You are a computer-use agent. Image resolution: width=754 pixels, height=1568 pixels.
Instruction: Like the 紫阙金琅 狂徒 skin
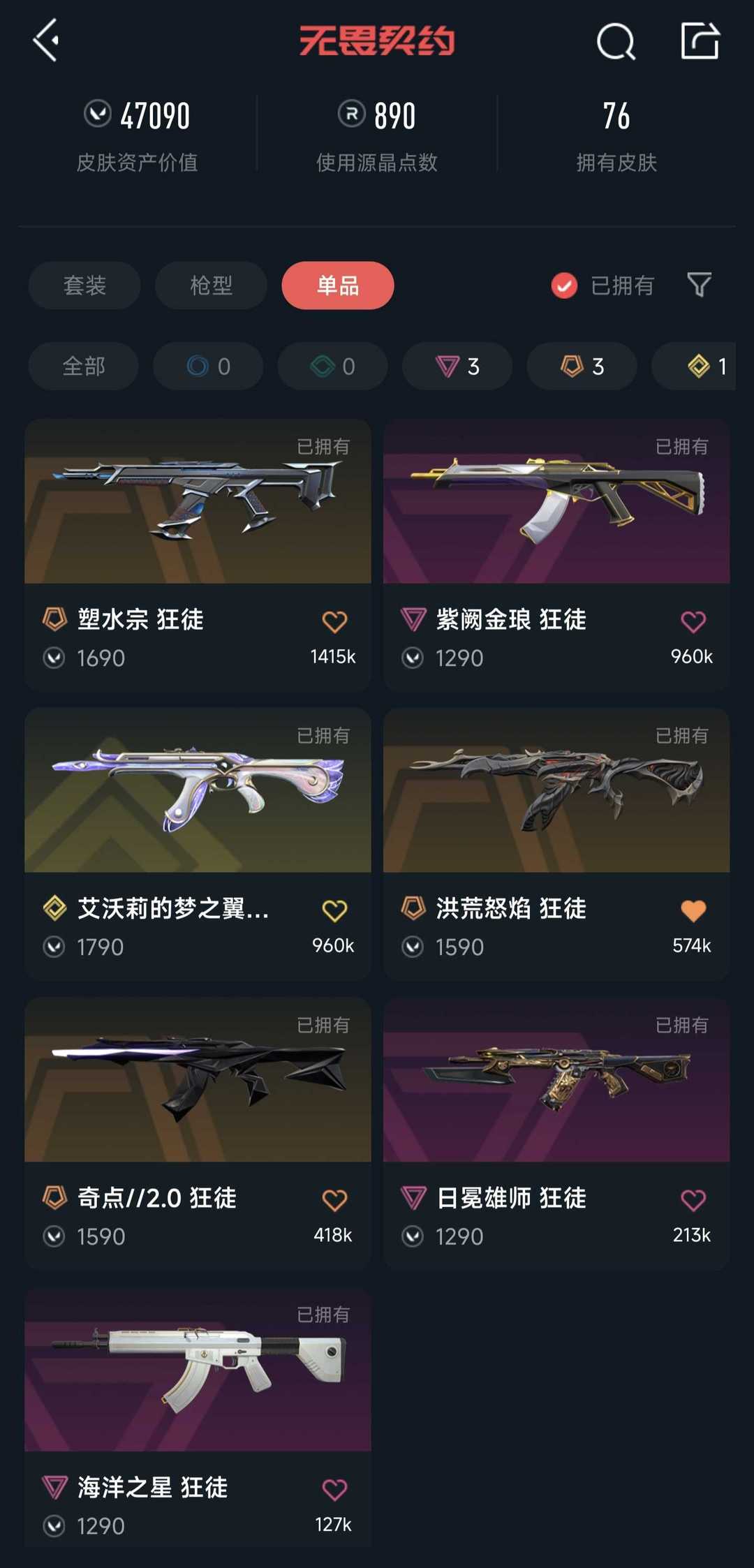(x=693, y=621)
